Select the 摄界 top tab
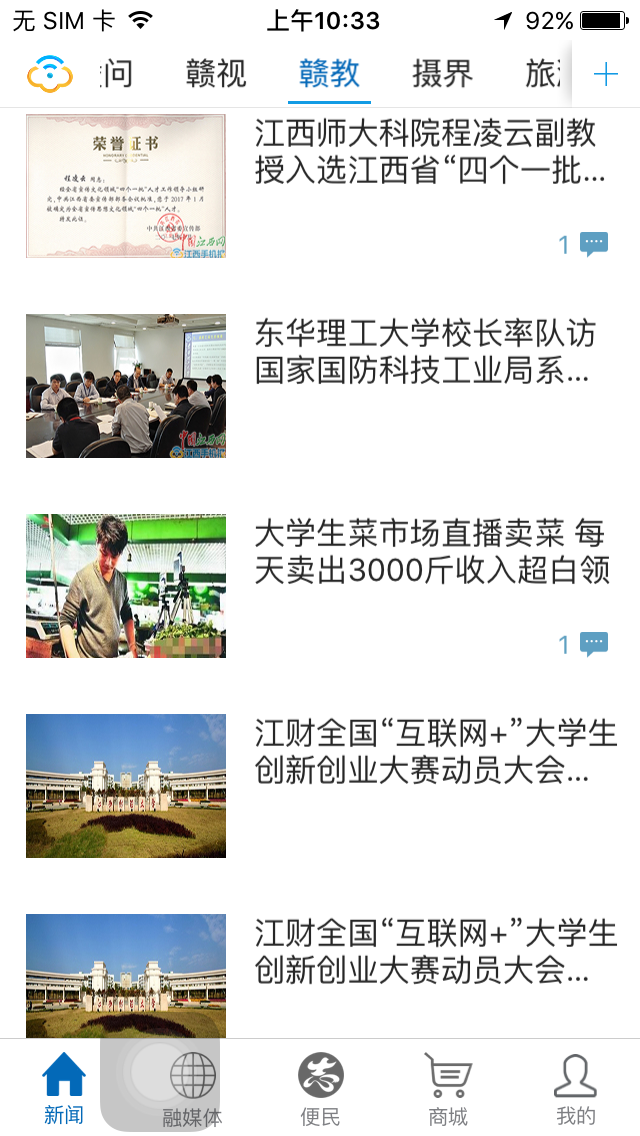 click(x=442, y=74)
